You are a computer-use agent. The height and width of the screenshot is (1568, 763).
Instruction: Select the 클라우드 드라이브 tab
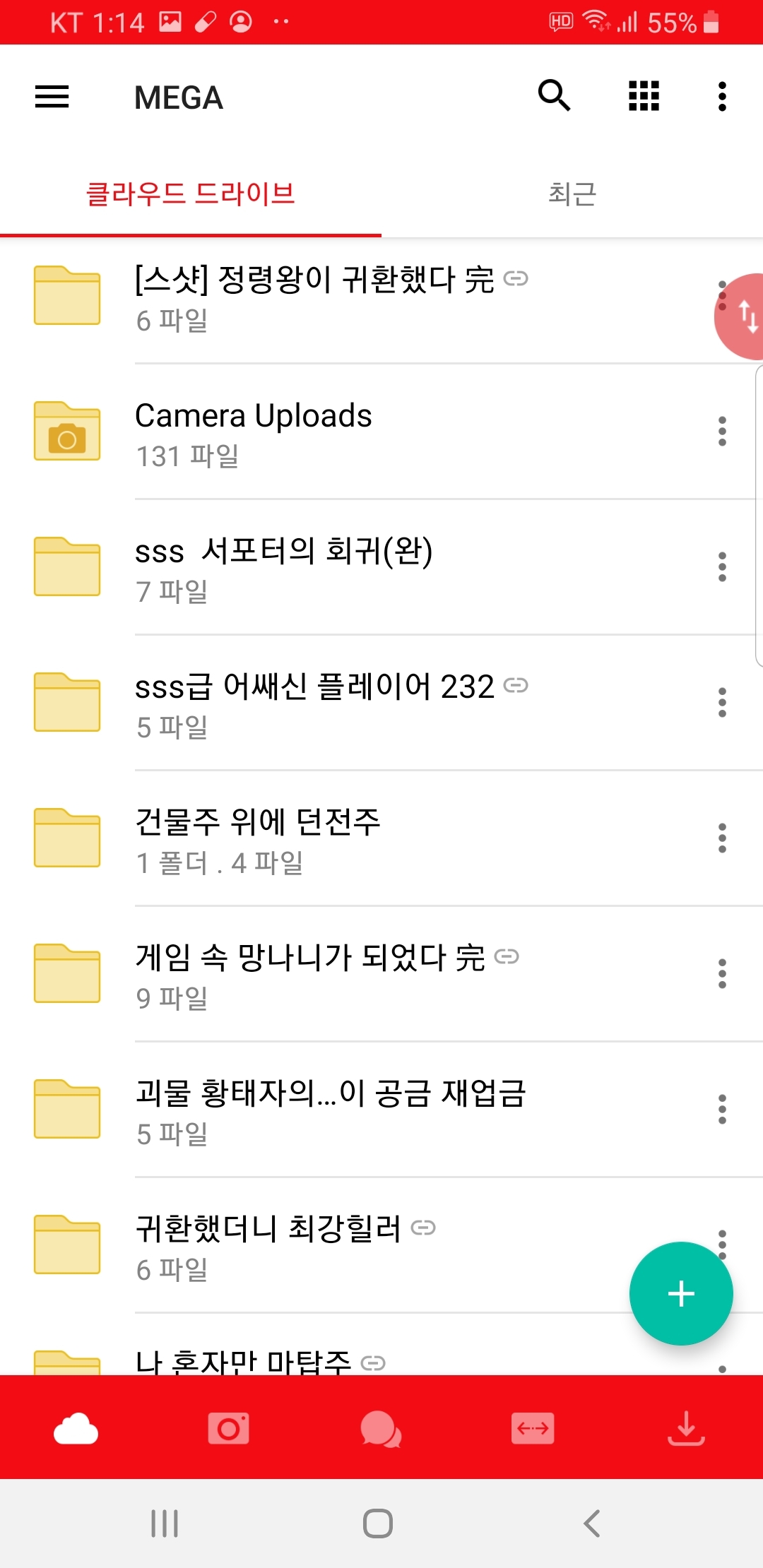tap(190, 194)
